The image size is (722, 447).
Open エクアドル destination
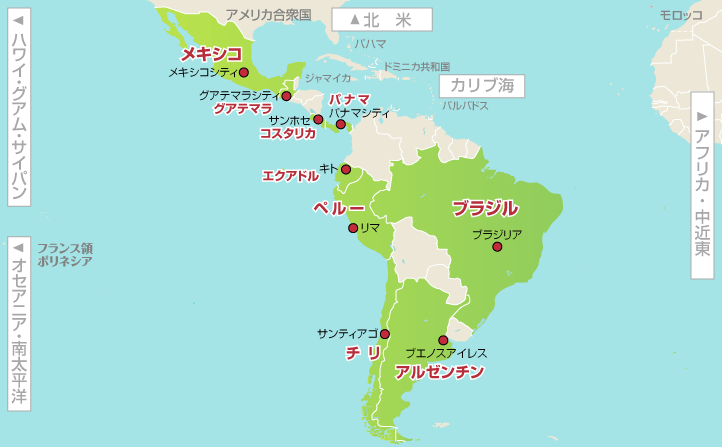coord(290,175)
